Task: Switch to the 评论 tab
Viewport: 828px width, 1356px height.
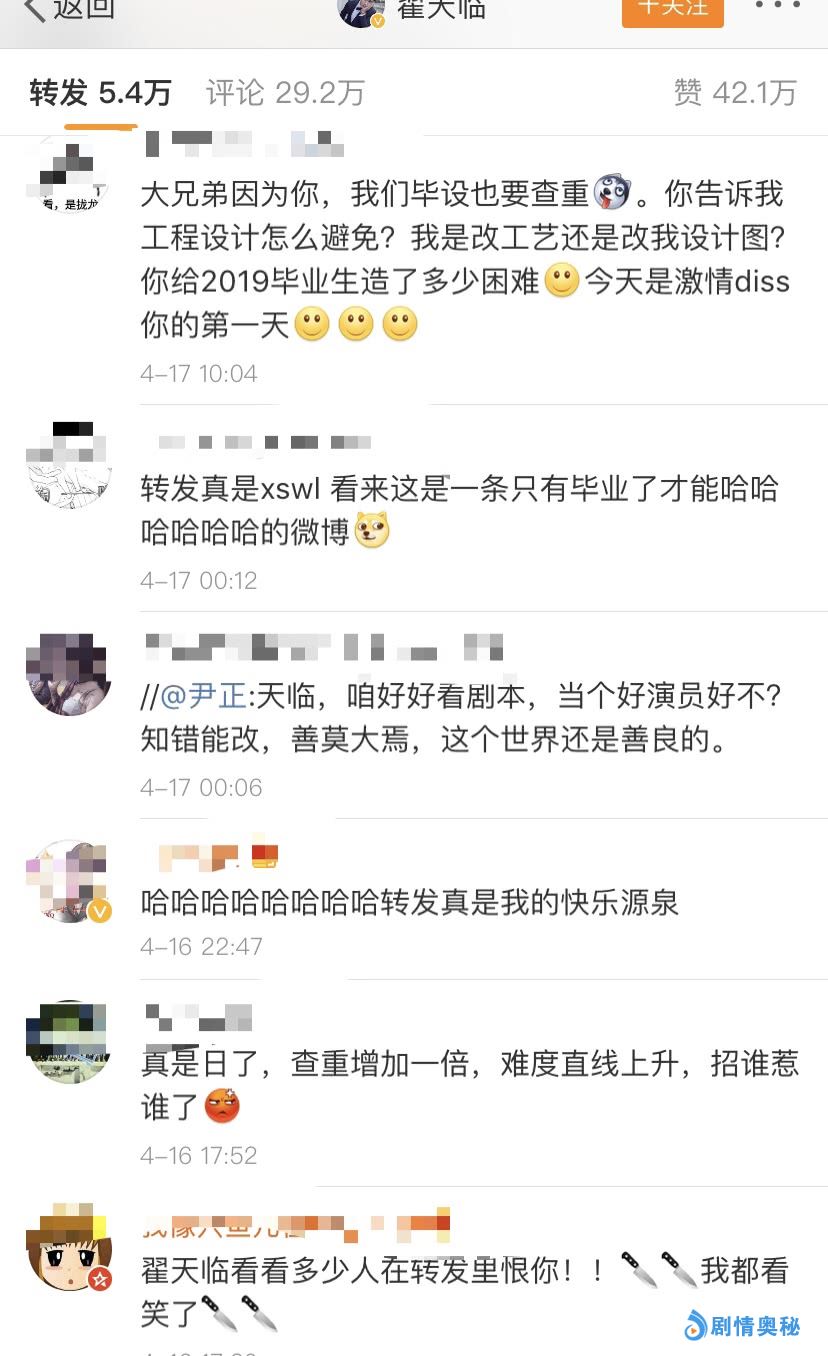Action: [285, 93]
